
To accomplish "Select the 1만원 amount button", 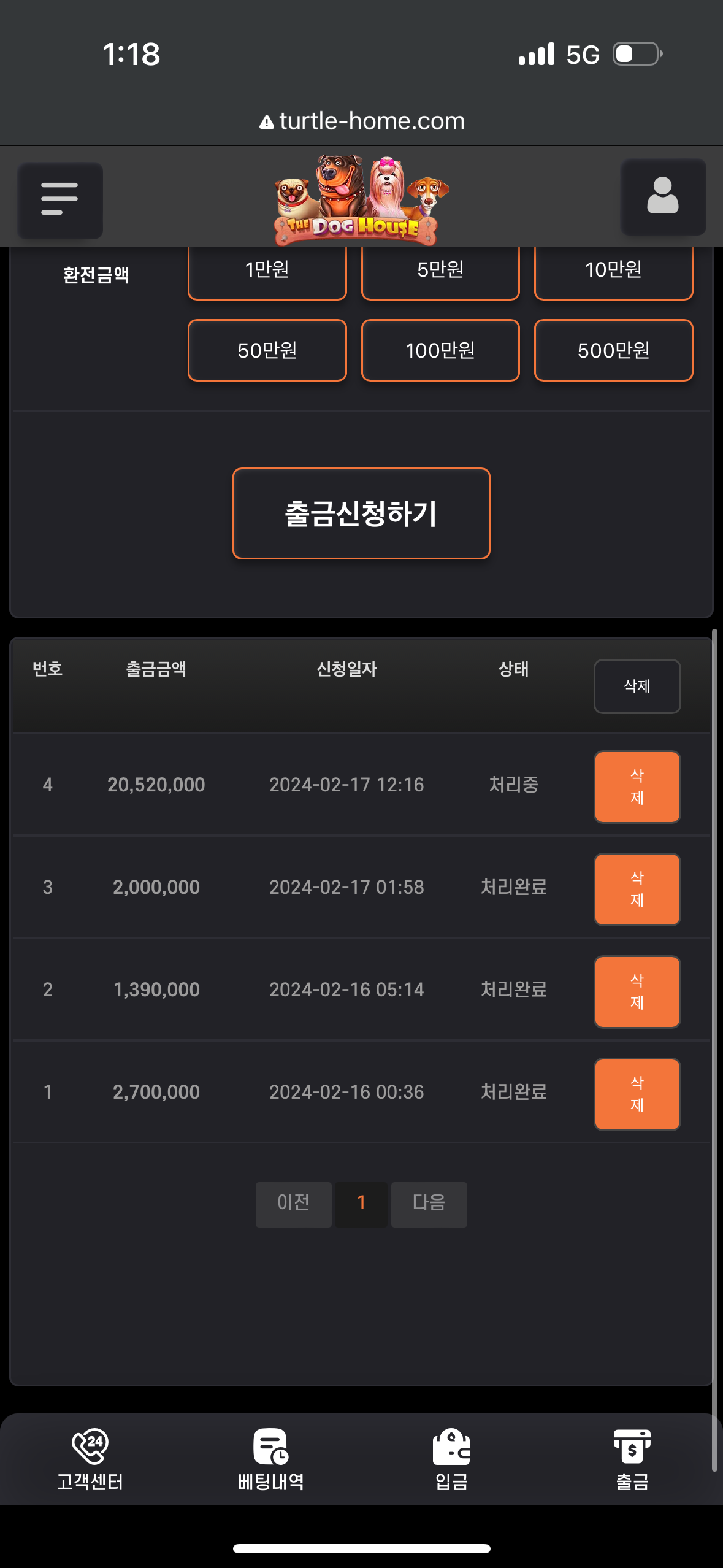I will [267, 271].
